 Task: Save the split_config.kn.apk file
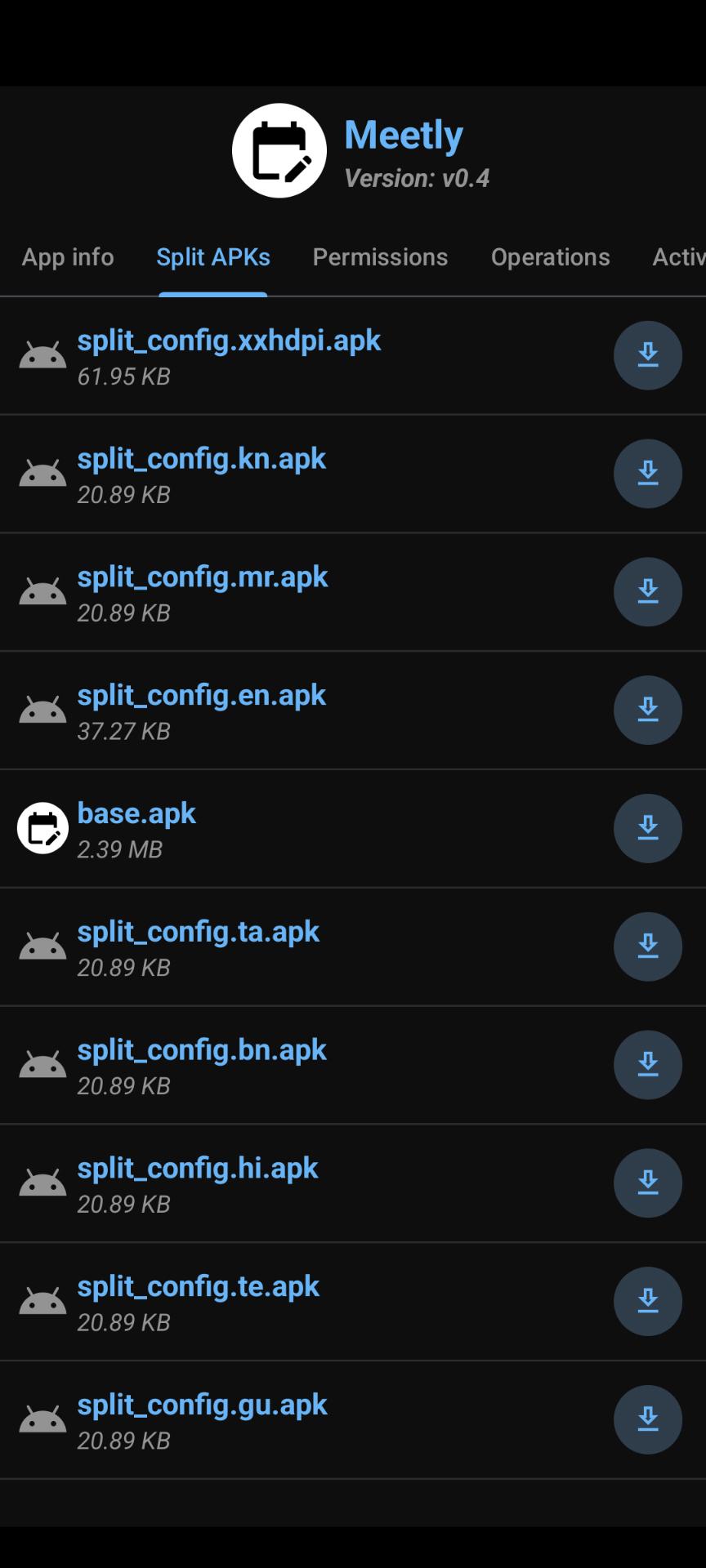[648, 474]
